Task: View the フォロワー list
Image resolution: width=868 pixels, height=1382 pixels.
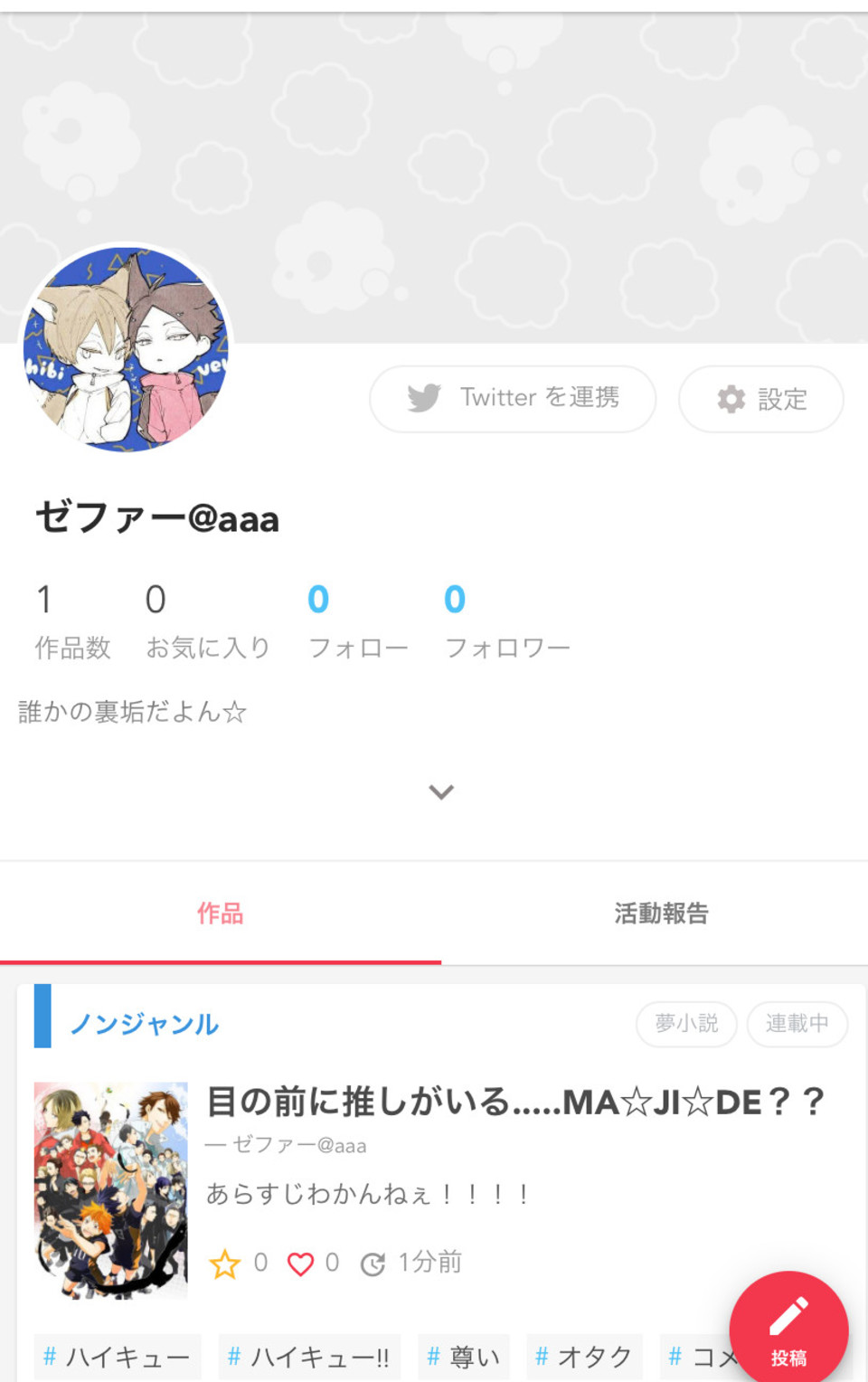Action: click(x=507, y=622)
